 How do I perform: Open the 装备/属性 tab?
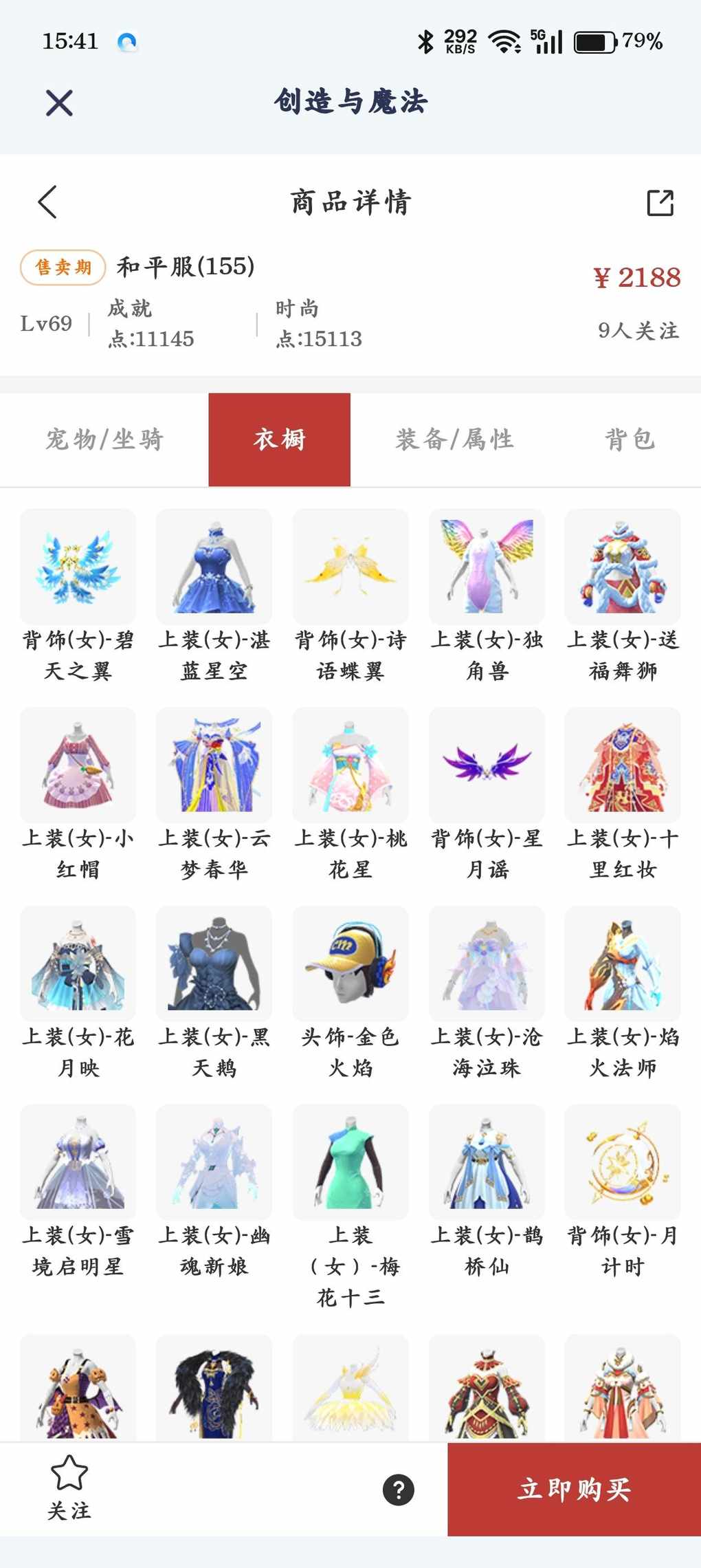tap(454, 439)
